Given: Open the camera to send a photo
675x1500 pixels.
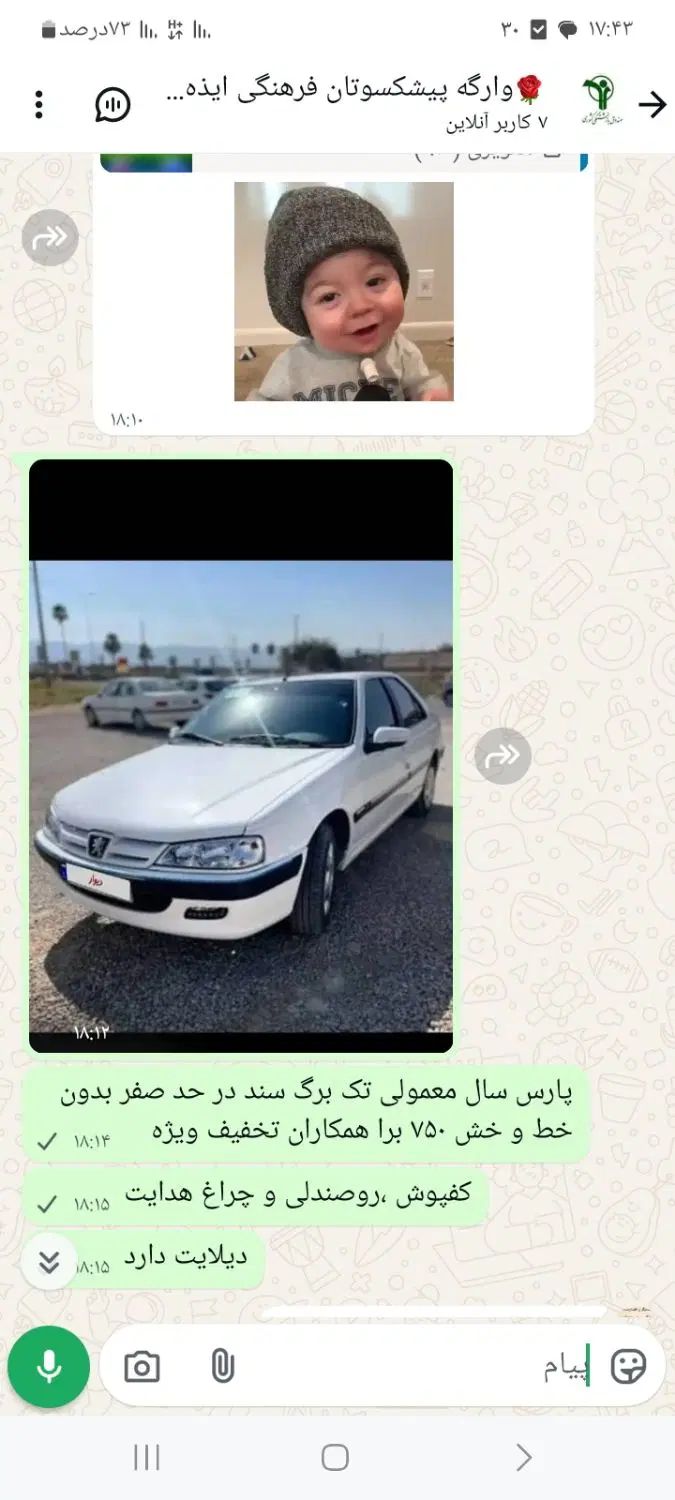Looking at the screenshot, I should click(142, 1367).
